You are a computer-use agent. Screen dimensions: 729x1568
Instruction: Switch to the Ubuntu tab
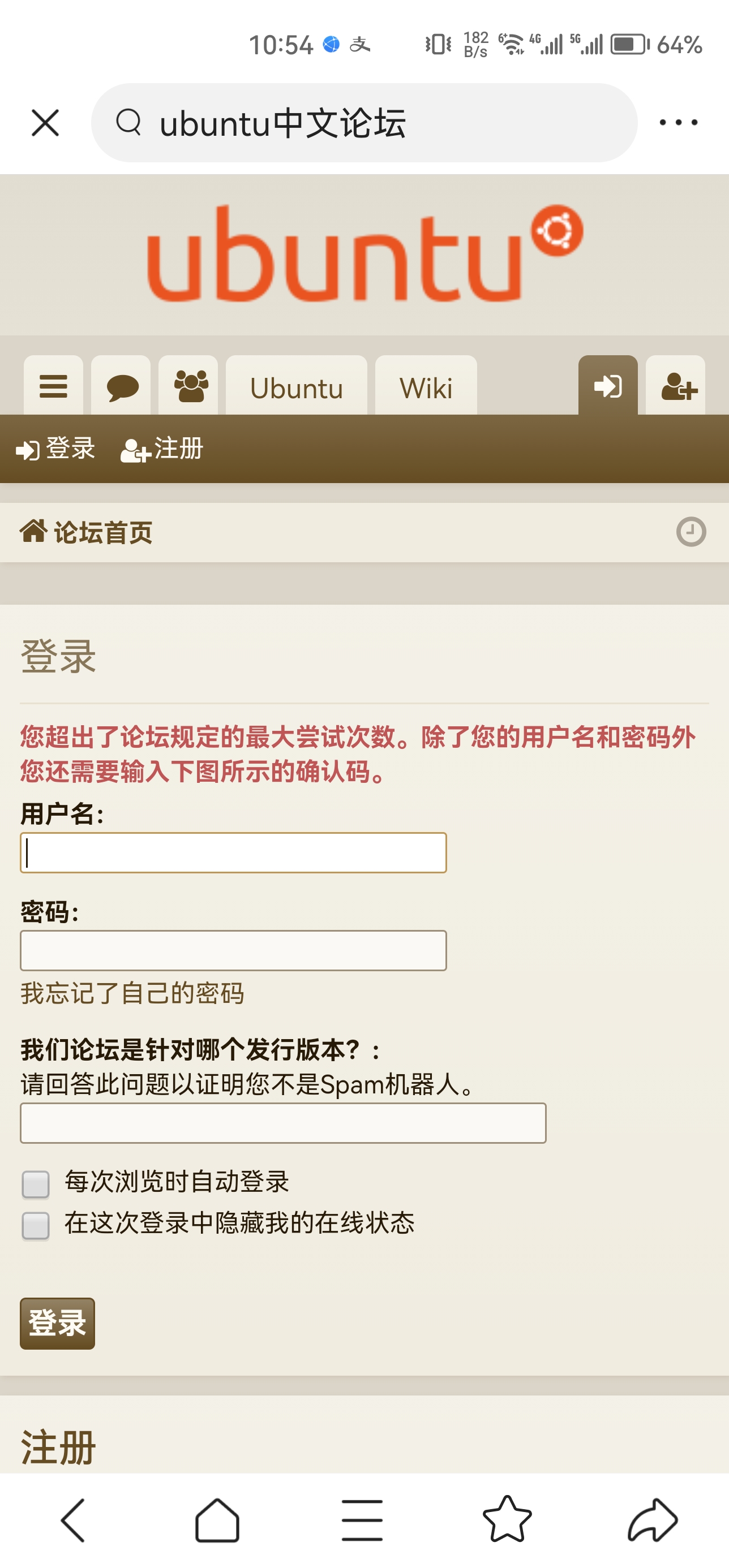click(x=297, y=386)
